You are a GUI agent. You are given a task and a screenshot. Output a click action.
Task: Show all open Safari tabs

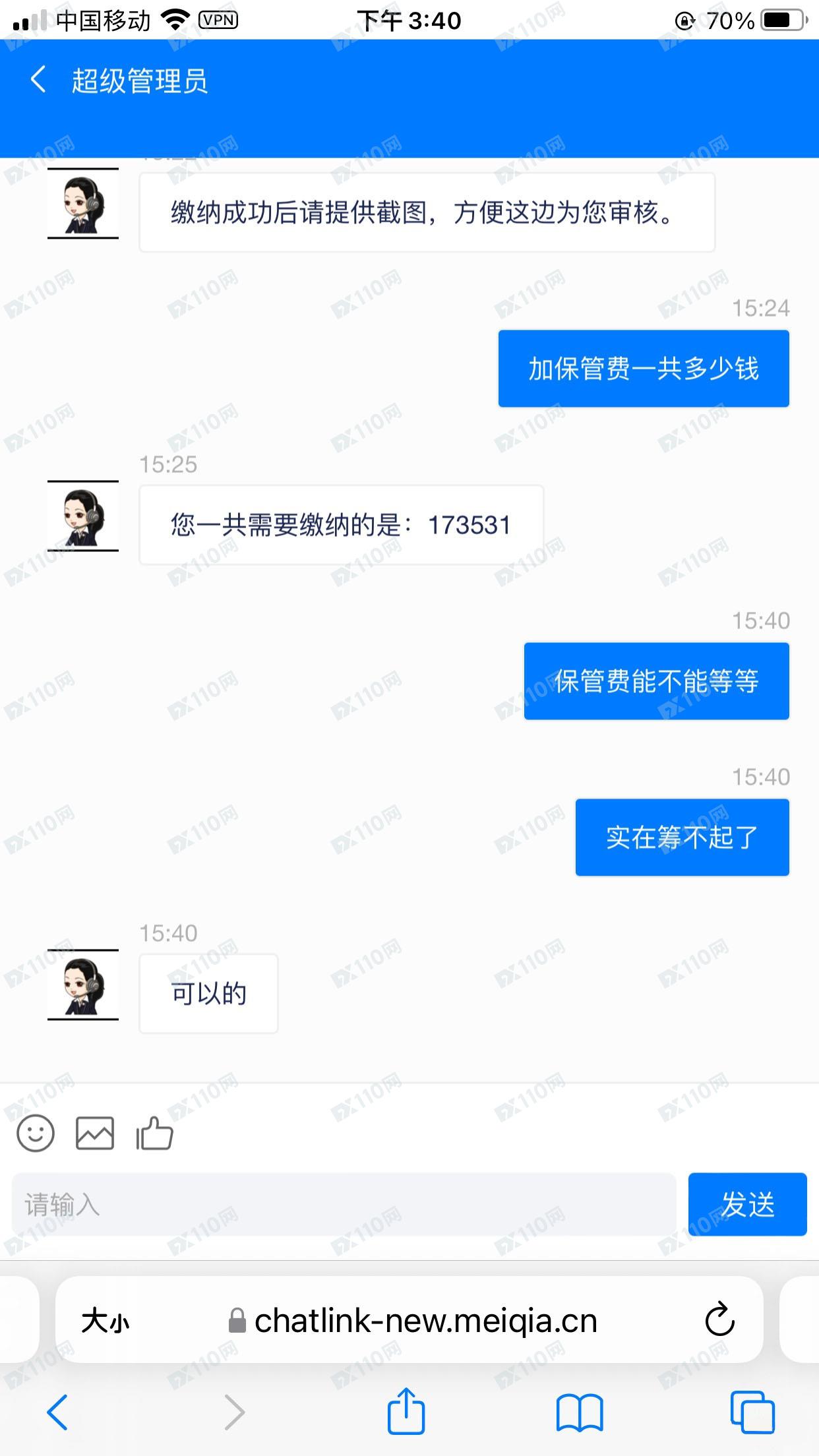point(752,1412)
